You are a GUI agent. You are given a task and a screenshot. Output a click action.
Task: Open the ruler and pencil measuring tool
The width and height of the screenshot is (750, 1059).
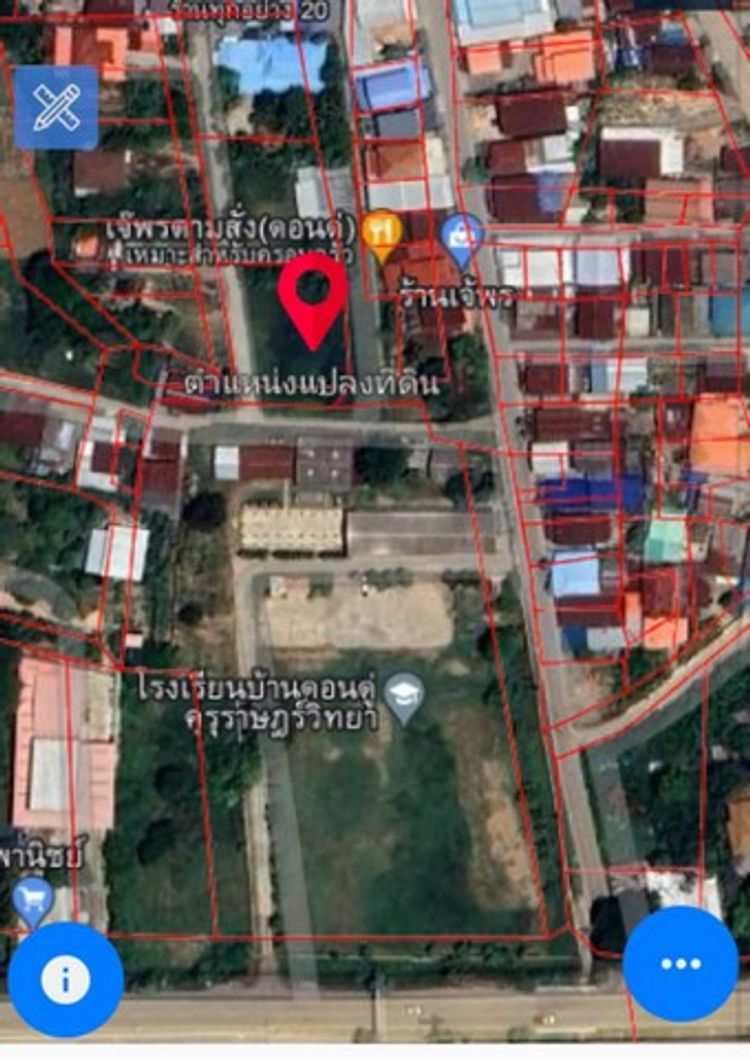56,108
